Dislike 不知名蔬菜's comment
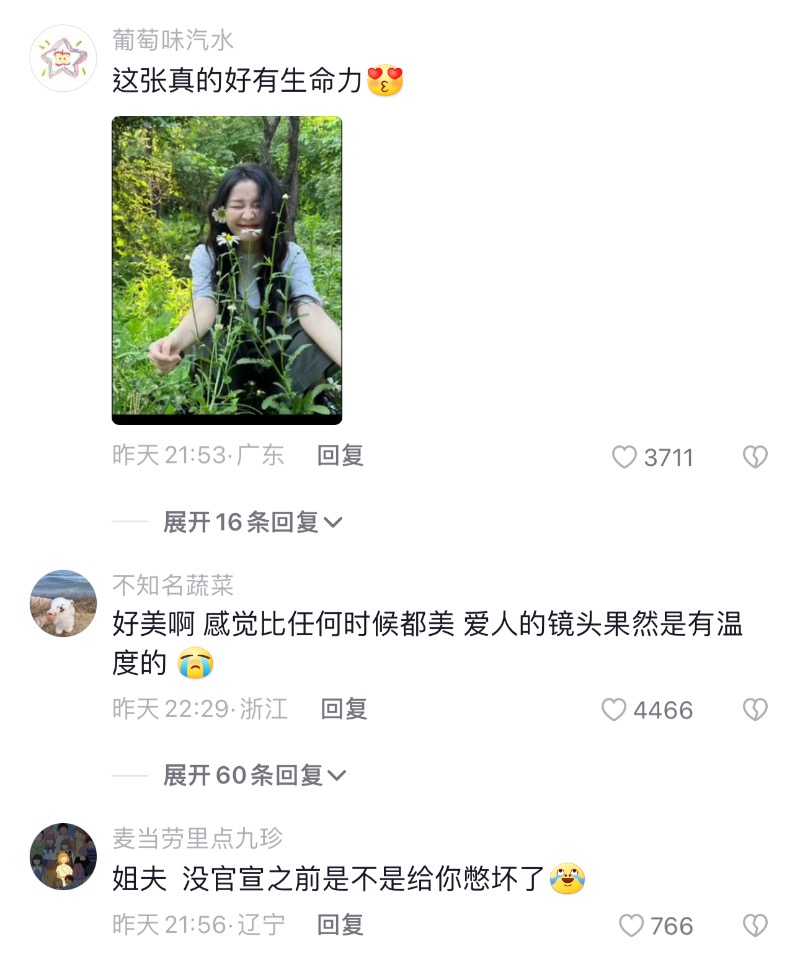The image size is (800, 964). (755, 710)
